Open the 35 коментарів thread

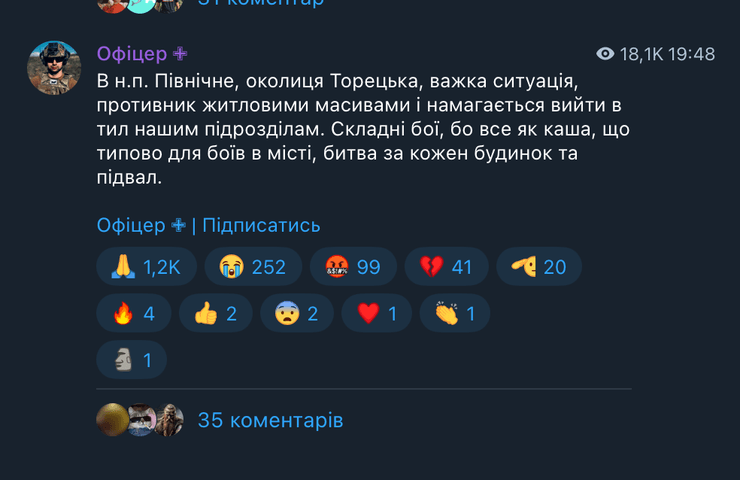(270, 420)
